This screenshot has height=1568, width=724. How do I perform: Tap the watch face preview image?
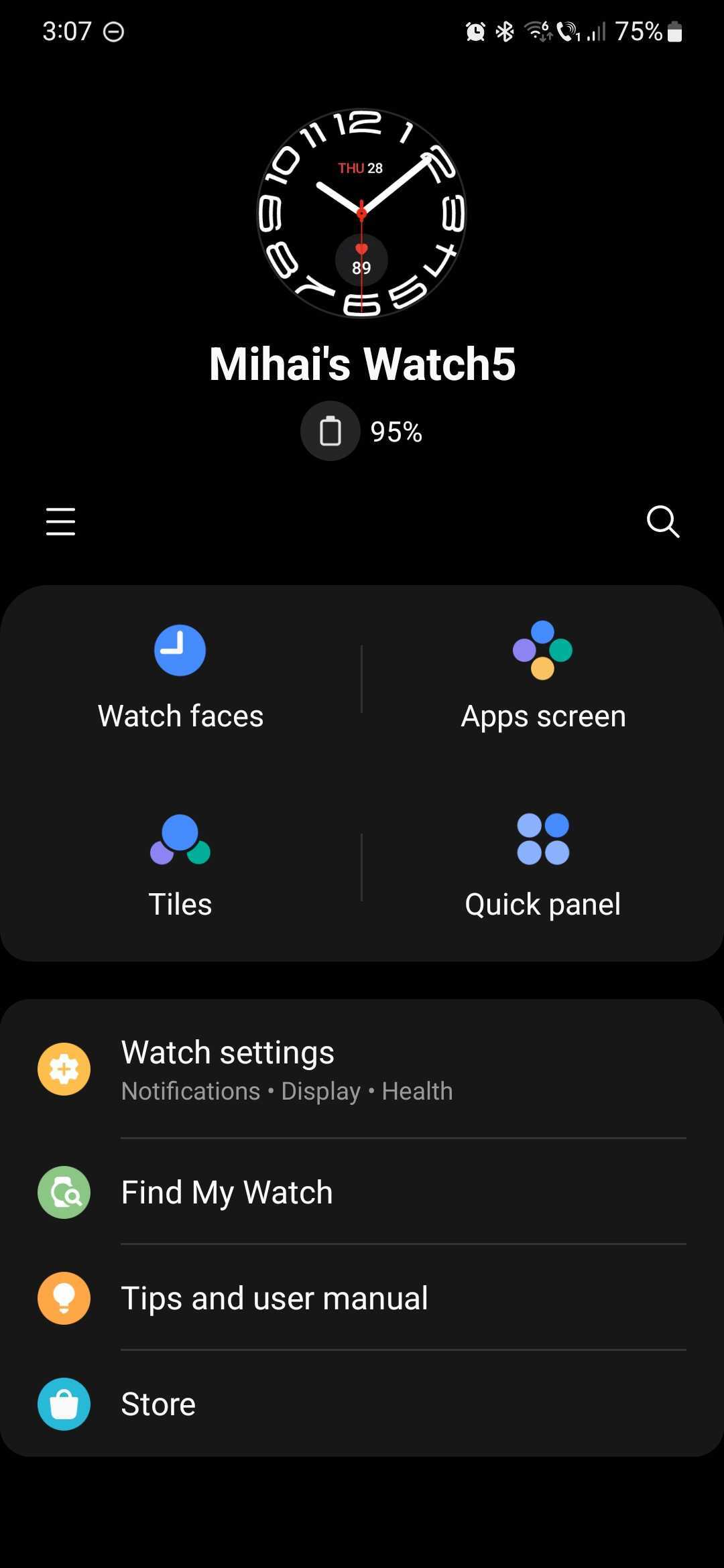pyautogui.click(x=362, y=213)
